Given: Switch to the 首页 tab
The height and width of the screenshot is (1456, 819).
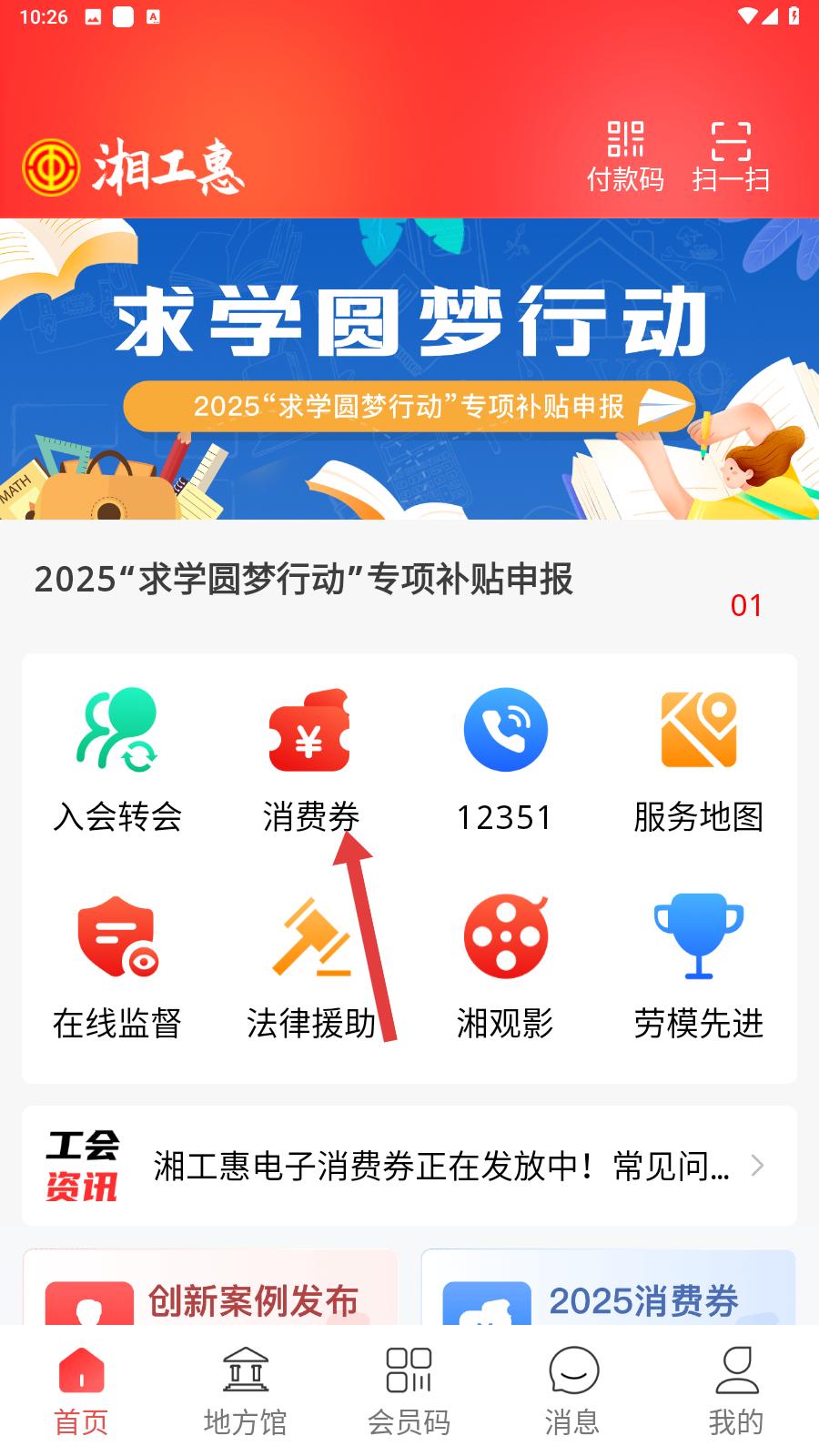Looking at the screenshot, I should pos(82,1390).
